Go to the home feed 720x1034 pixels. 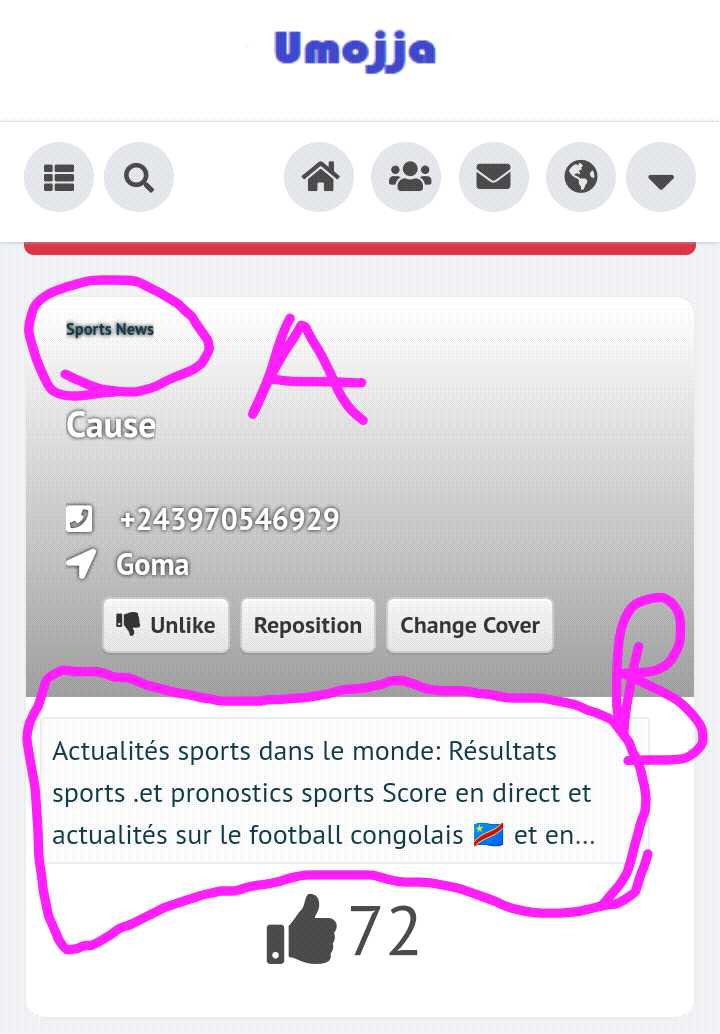click(319, 178)
